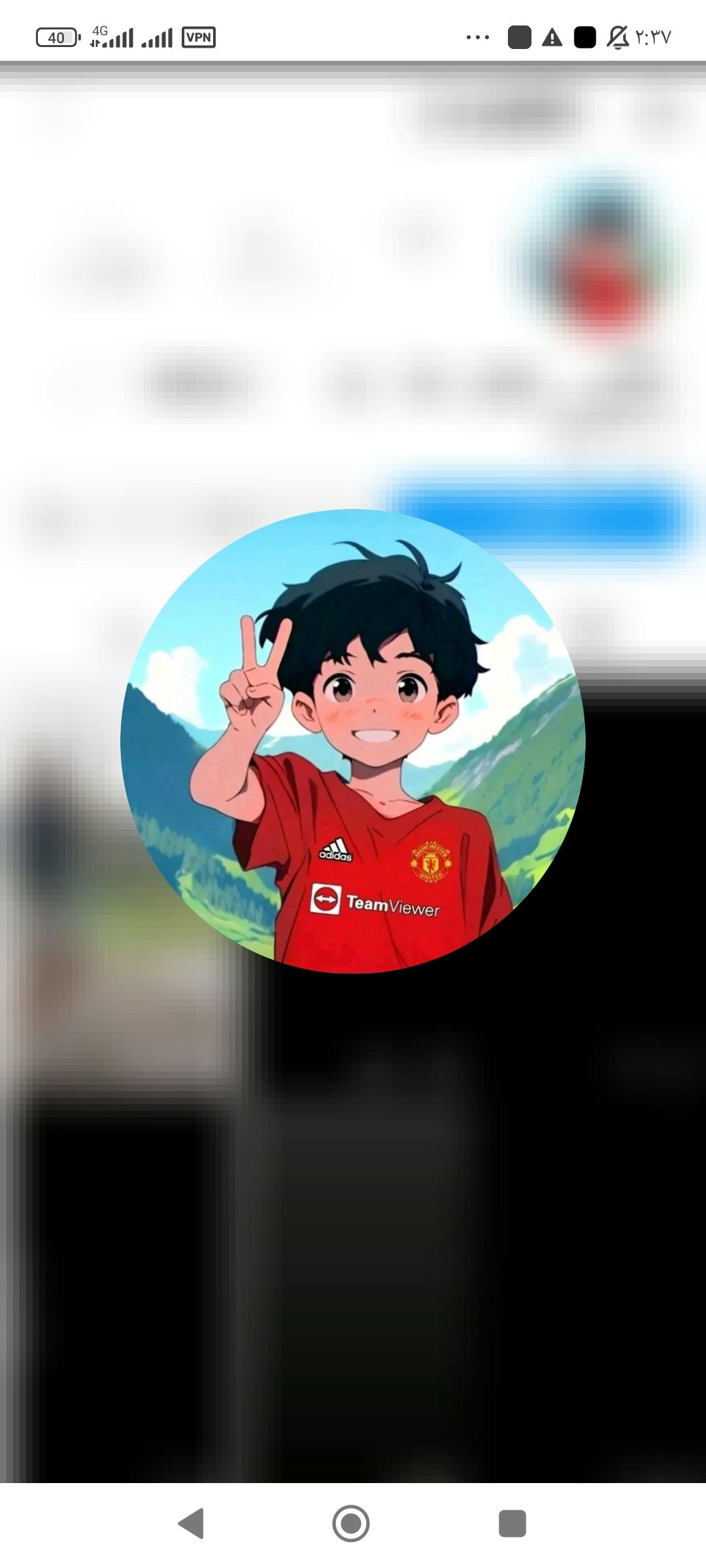
Task: Return to the home screen
Action: tap(351, 1524)
